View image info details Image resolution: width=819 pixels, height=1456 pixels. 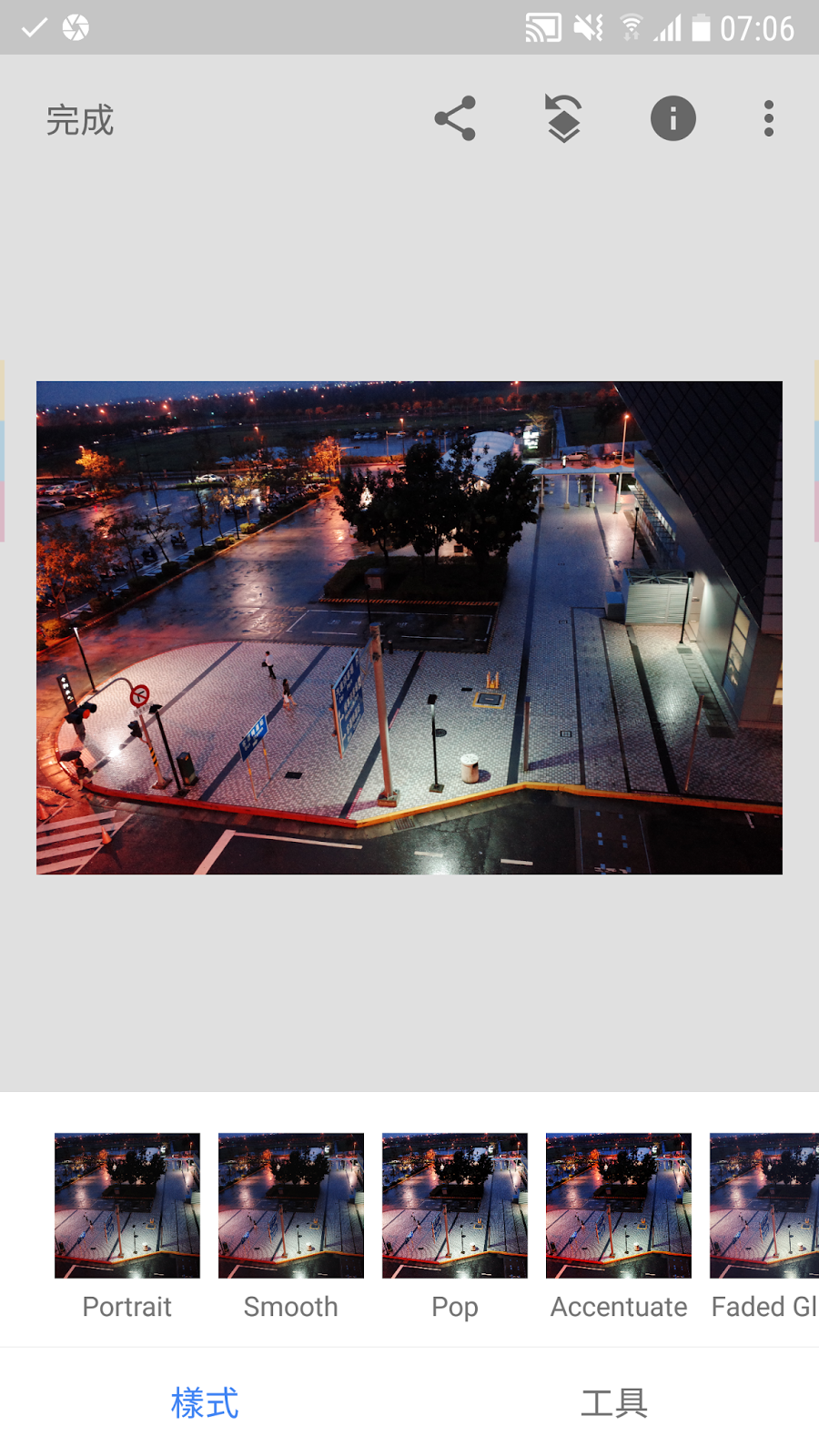[x=673, y=118]
